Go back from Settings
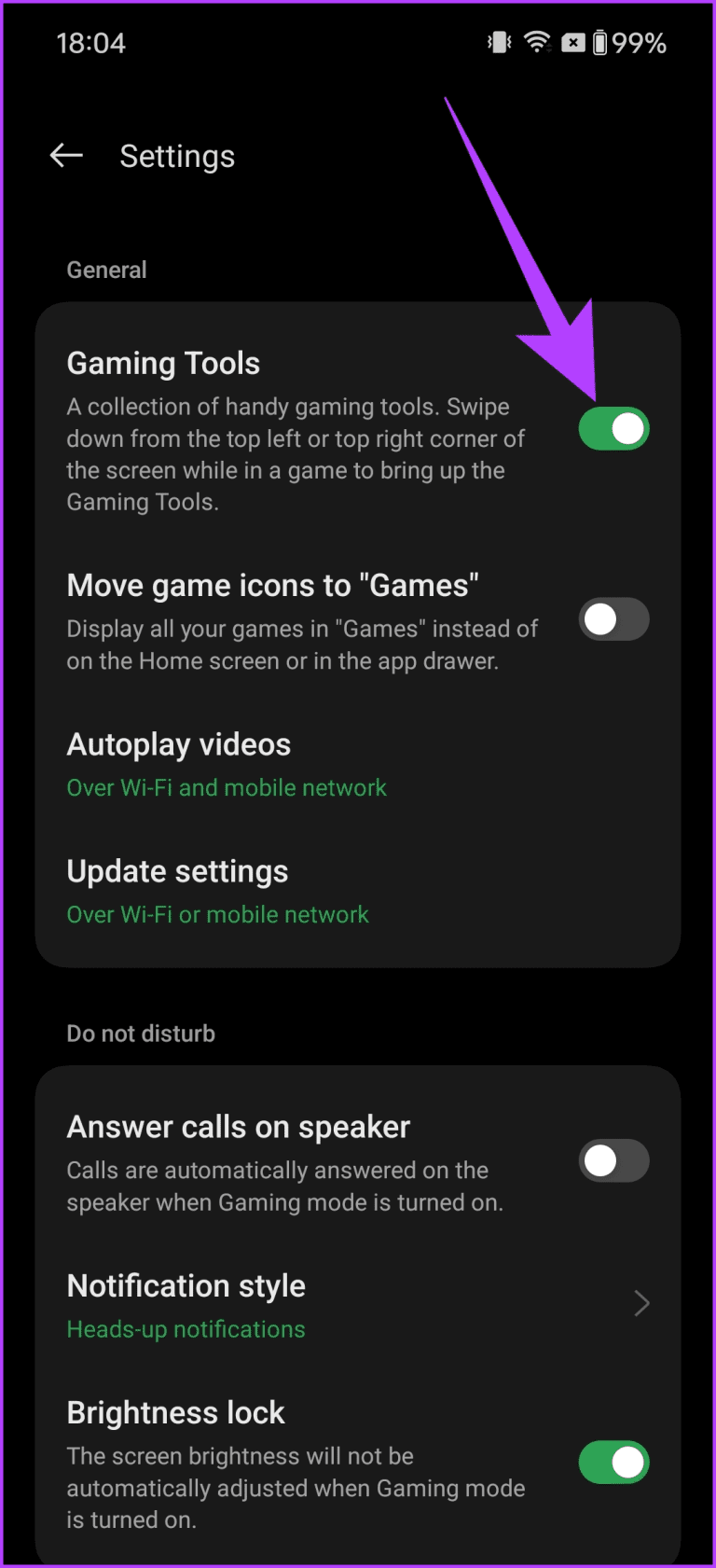The image size is (716, 1568). (x=66, y=156)
